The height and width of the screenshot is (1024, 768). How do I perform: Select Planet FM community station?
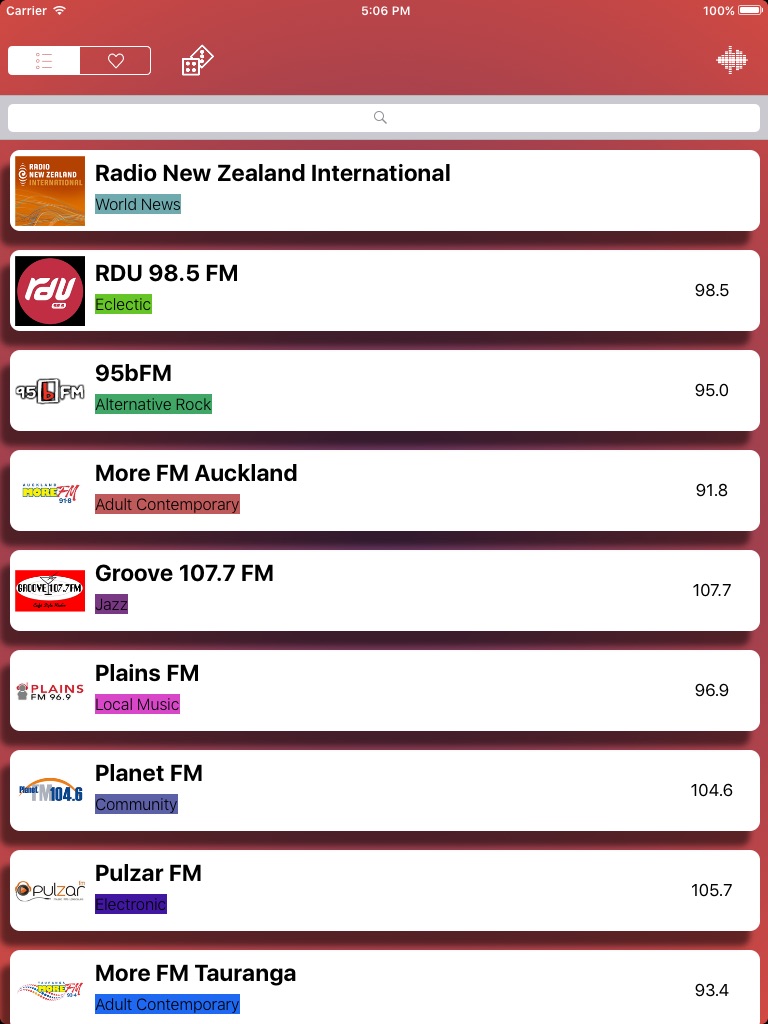tap(385, 790)
